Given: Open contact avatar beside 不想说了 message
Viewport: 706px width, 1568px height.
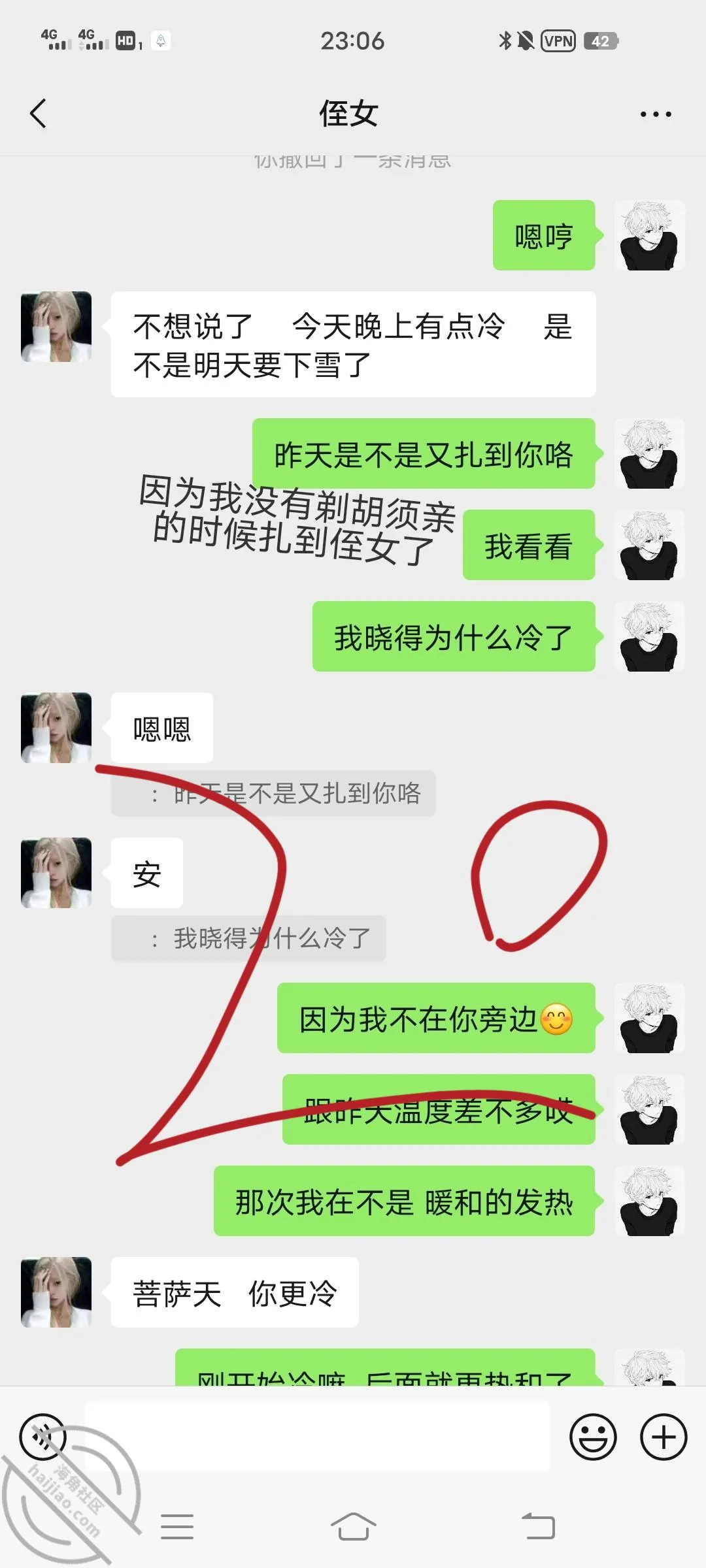Looking at the screenshot, I should pyautogui.click(x=56, y=327).
